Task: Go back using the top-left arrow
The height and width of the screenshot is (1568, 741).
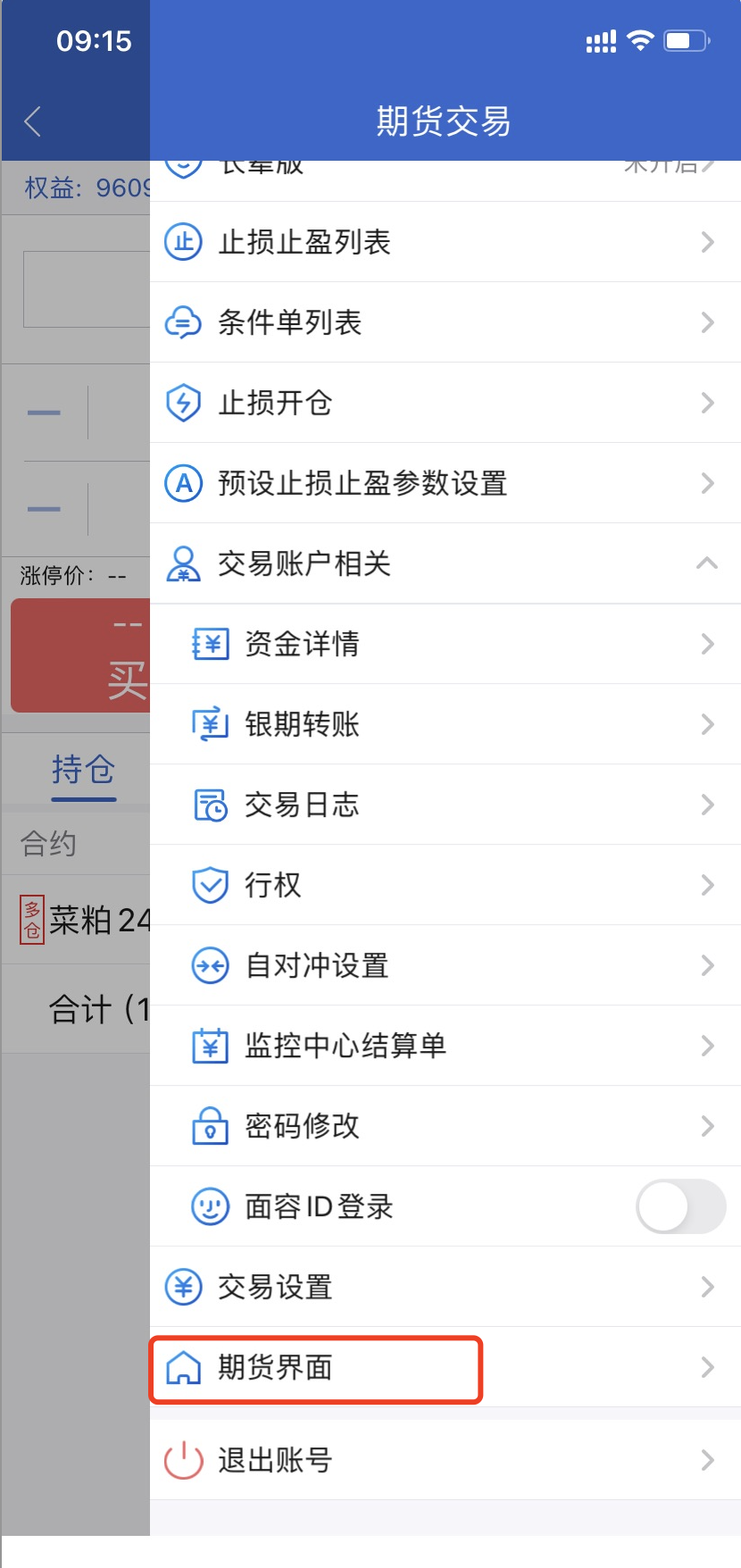Action: tap(33, 121)
